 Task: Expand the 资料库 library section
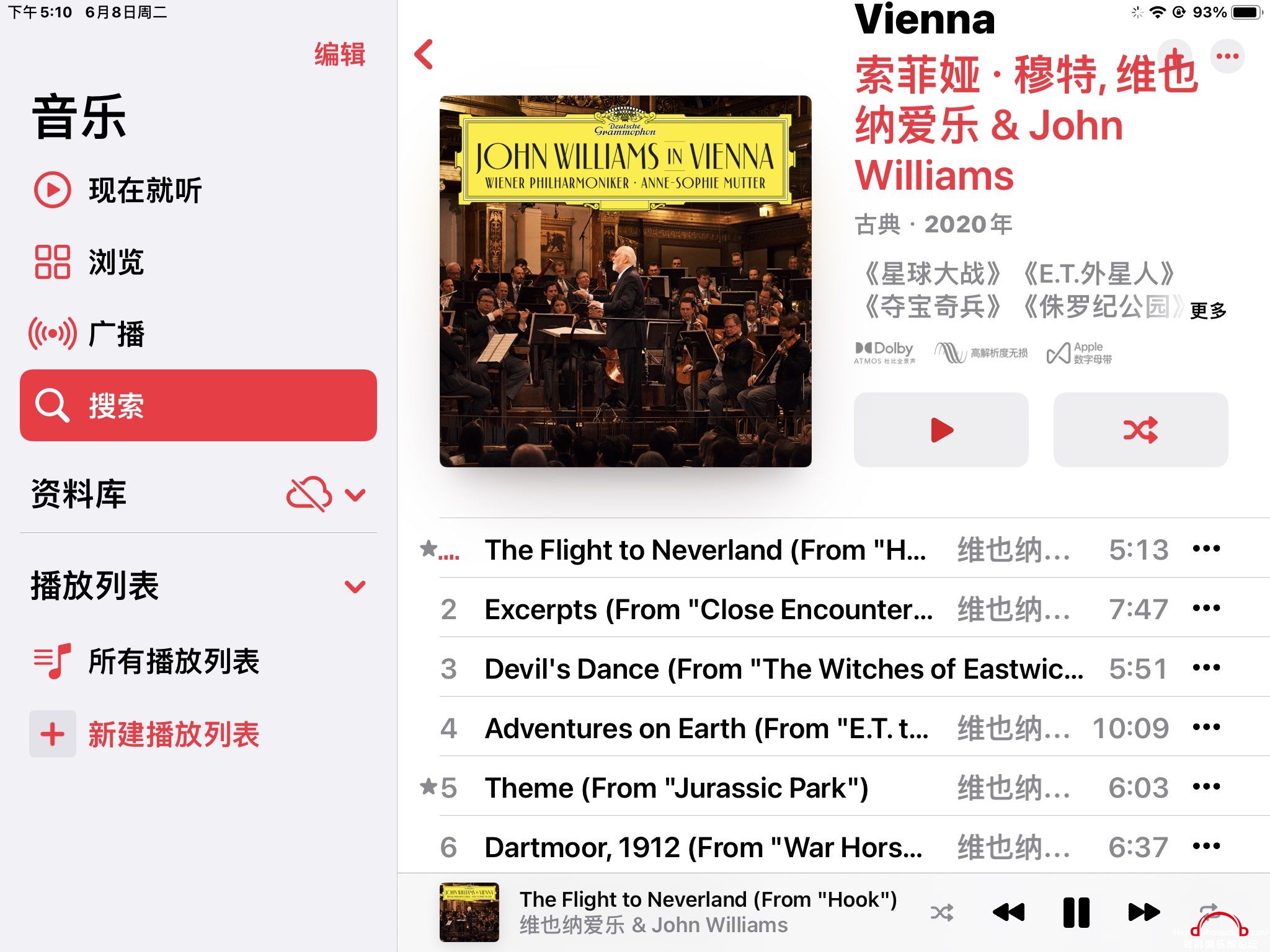pyautogui.click(x=355, y=495)
